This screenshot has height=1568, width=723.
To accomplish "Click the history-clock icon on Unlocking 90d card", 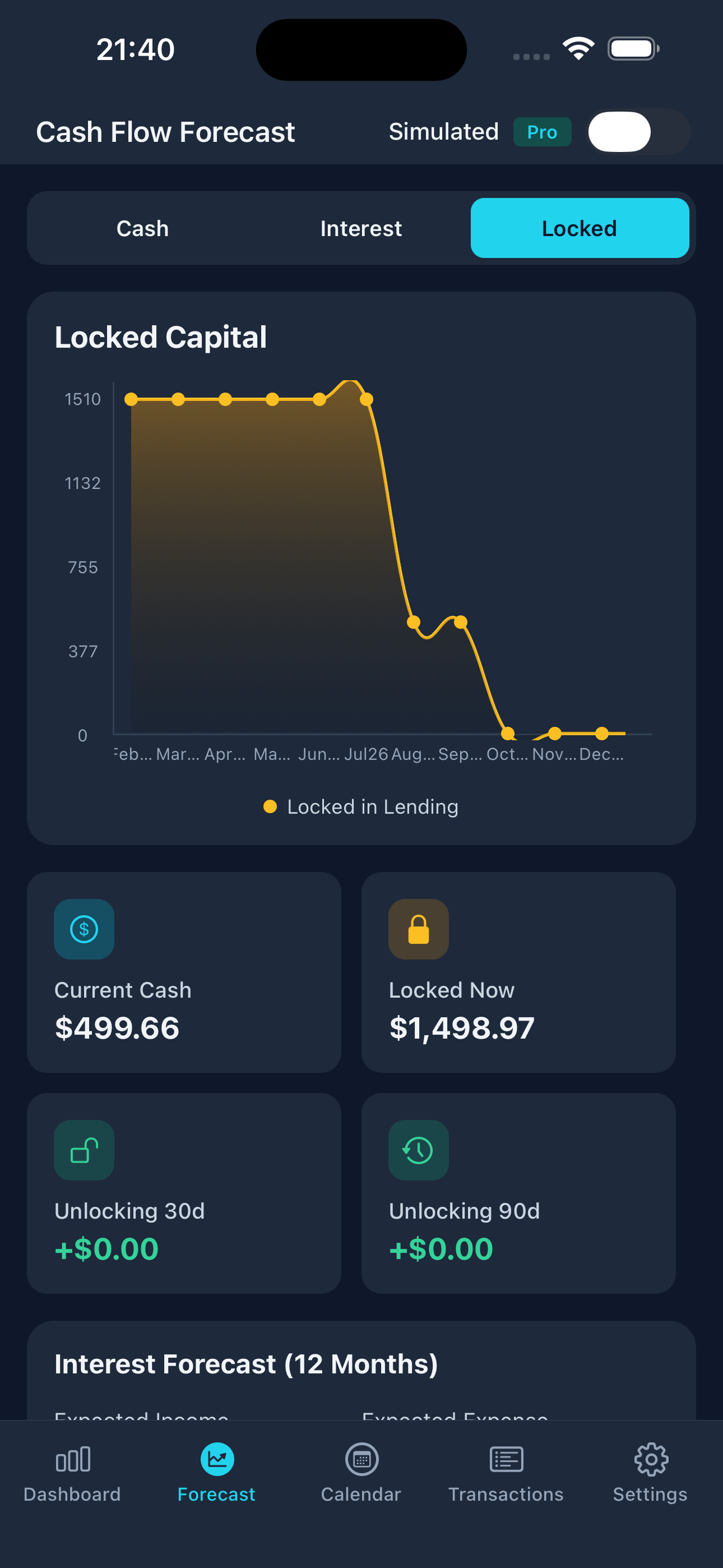I will 418,1150.
